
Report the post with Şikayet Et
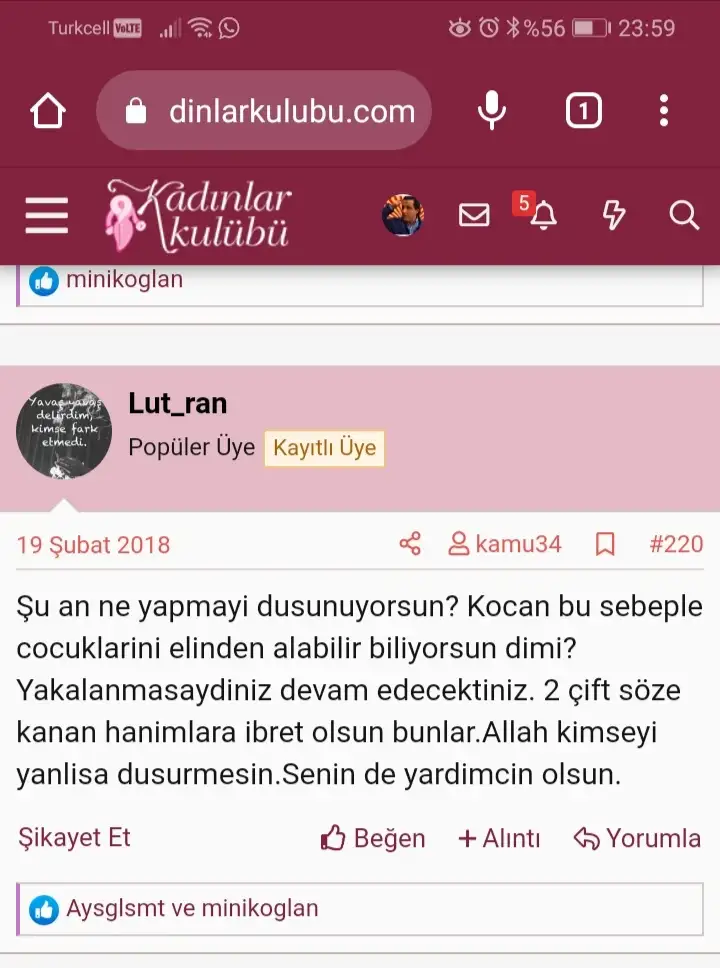point(74,837)
